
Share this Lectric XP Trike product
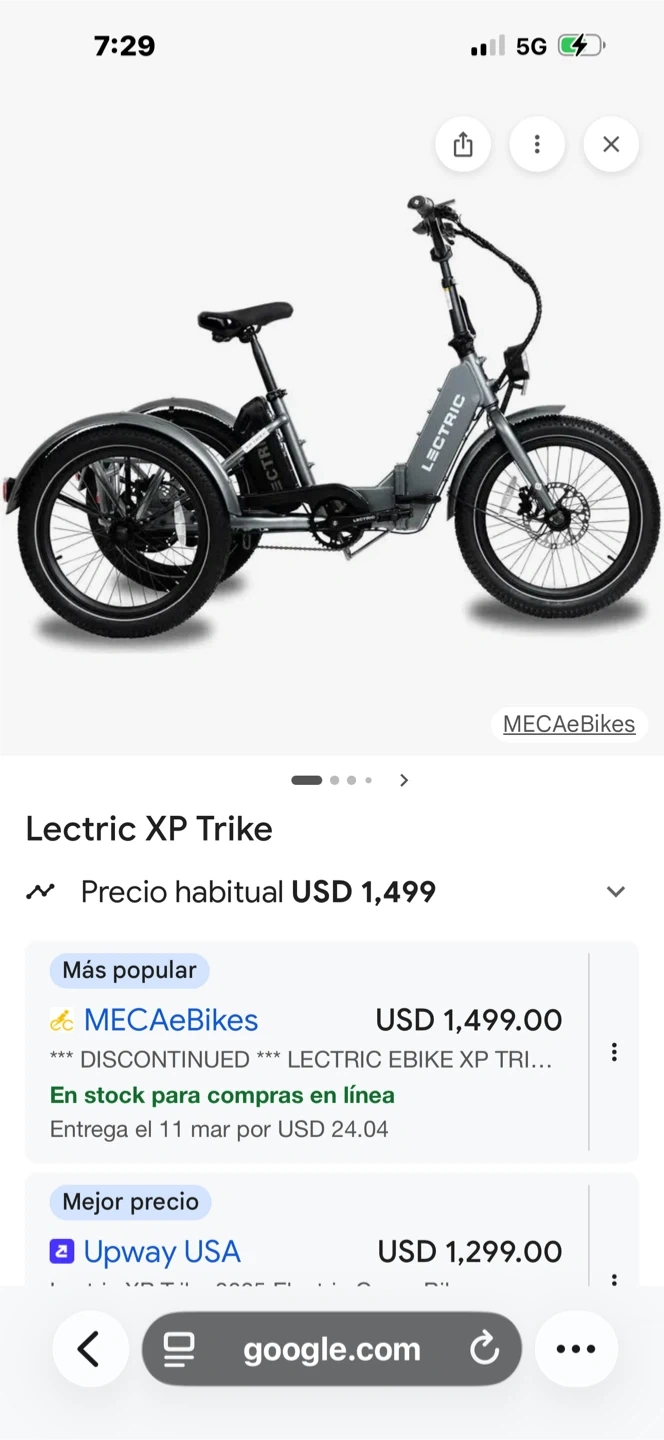[x=462, y=145]
